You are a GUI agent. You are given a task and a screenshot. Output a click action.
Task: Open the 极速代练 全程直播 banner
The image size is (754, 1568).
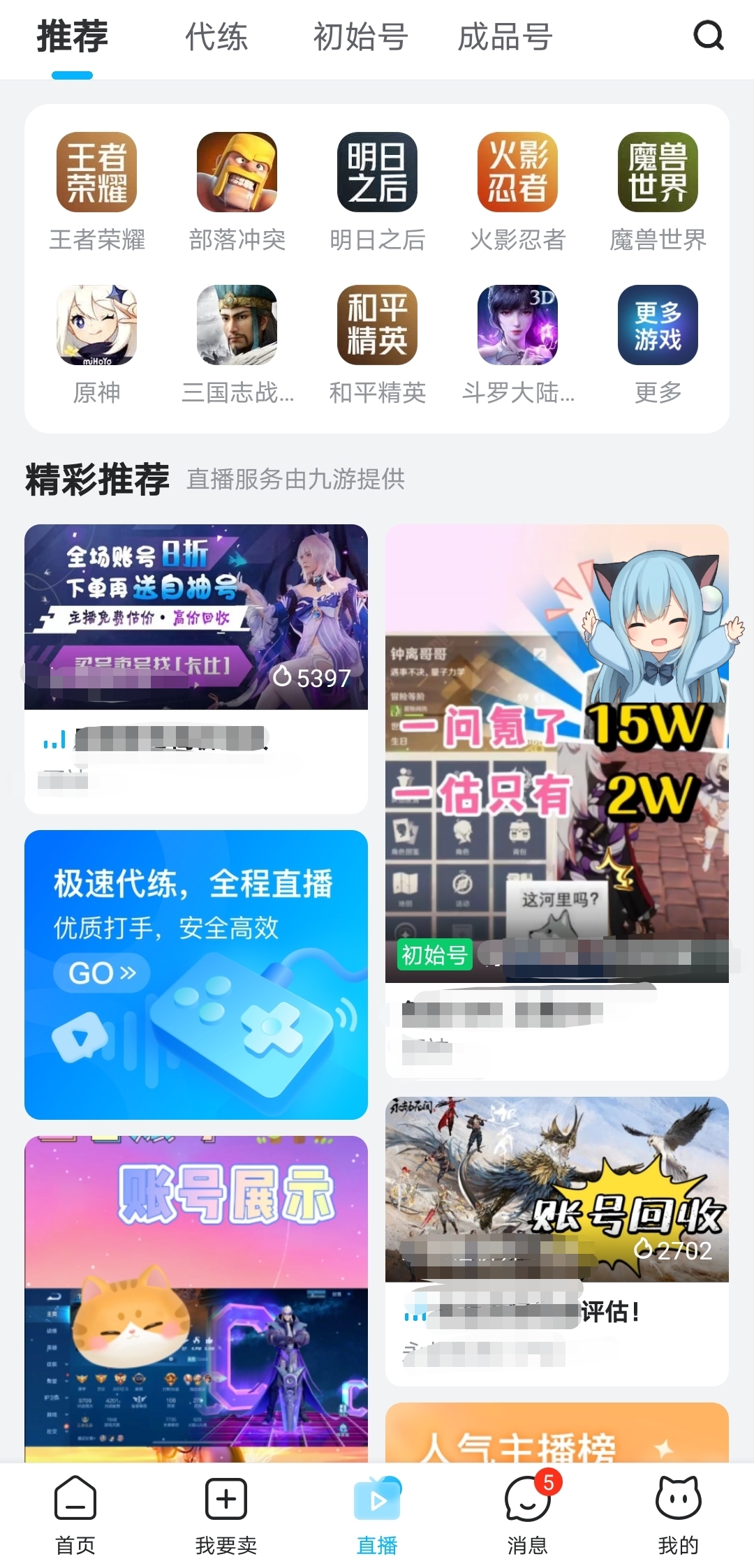(x=196, y=974)
